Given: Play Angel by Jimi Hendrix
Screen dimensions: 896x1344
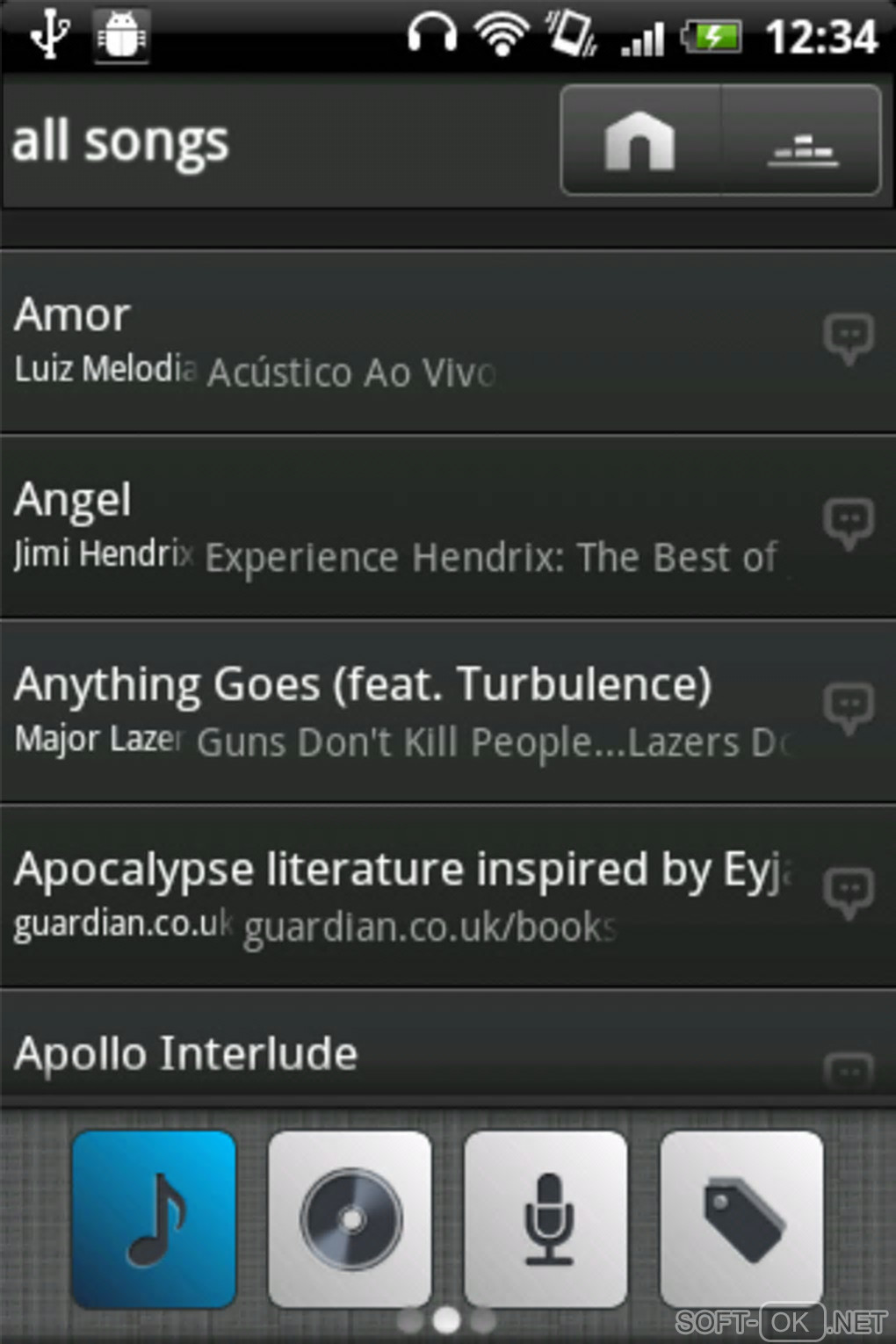Looking at the screenshot, I should point(395,527).
